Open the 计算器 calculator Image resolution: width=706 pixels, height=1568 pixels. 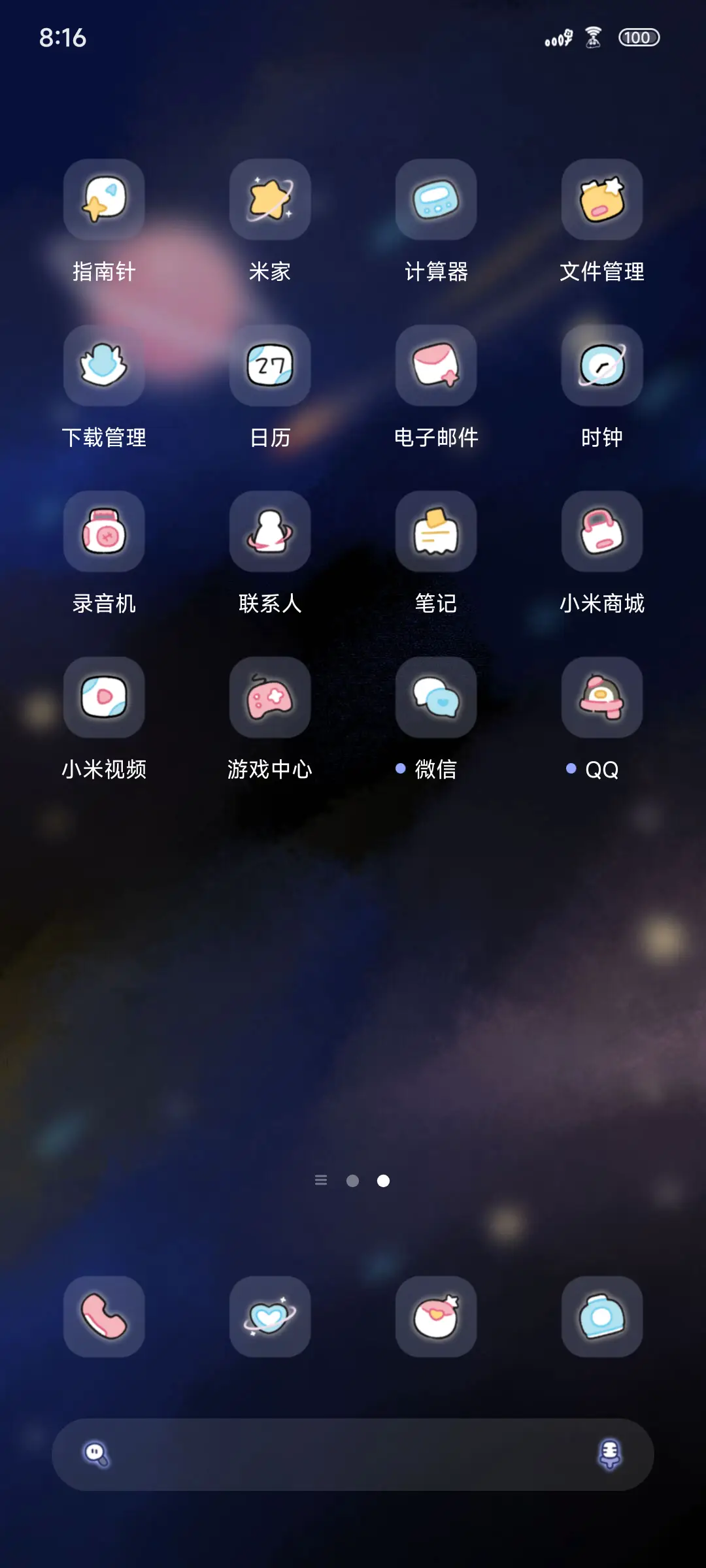436,200
